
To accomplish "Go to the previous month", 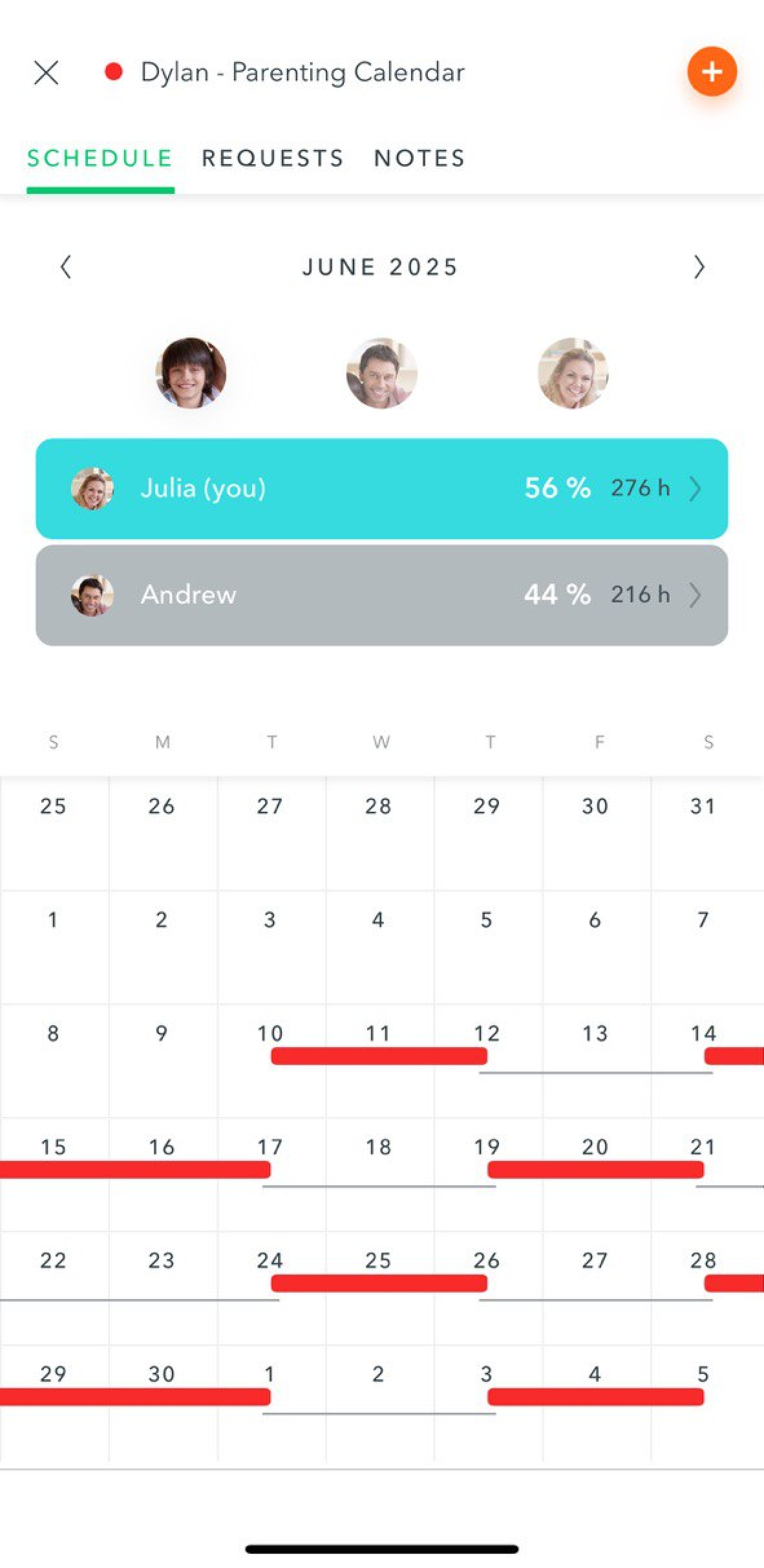I will pos(66,267).
